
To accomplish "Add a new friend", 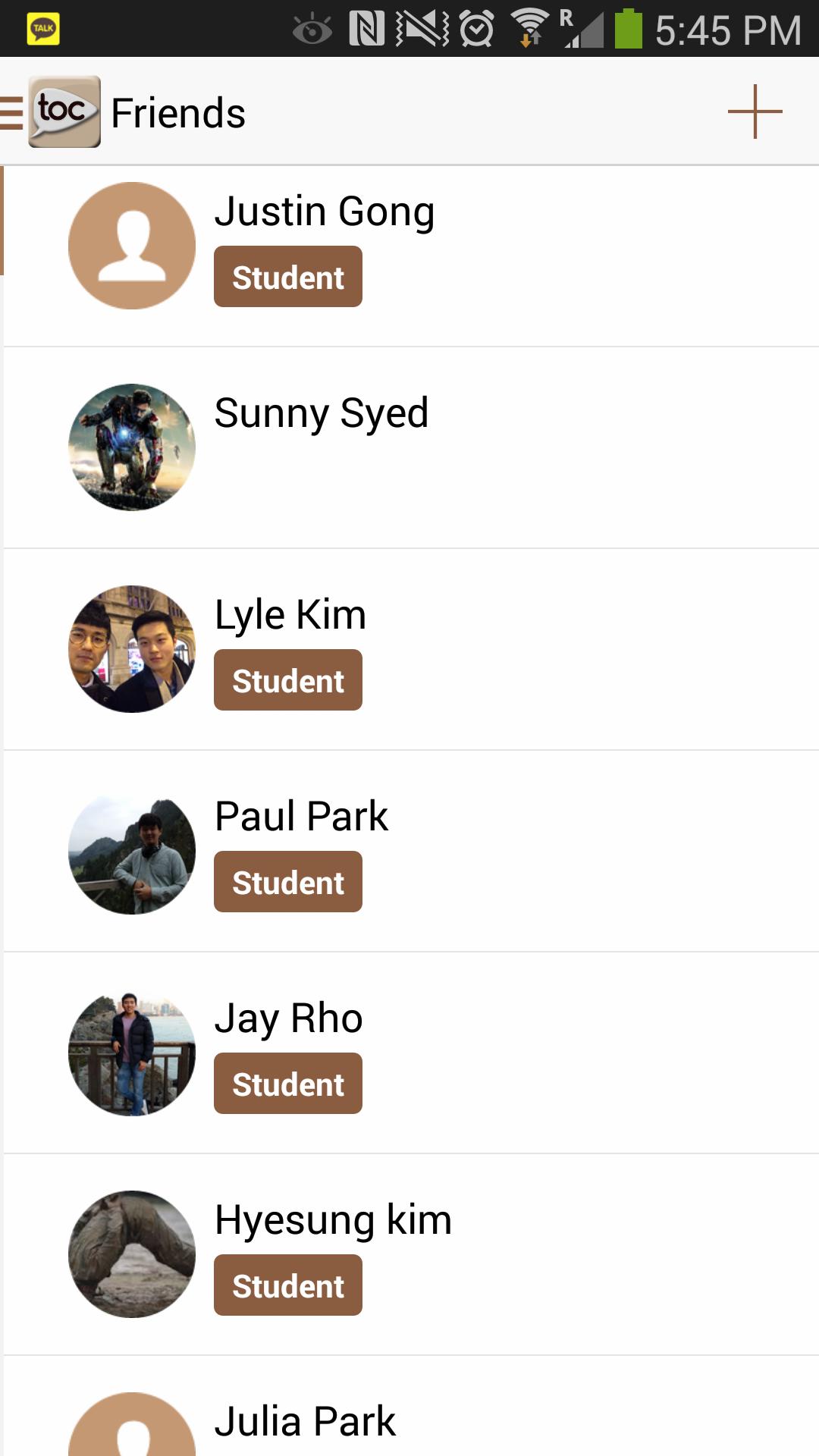I will pyautogui.click(x=755, y=112).
